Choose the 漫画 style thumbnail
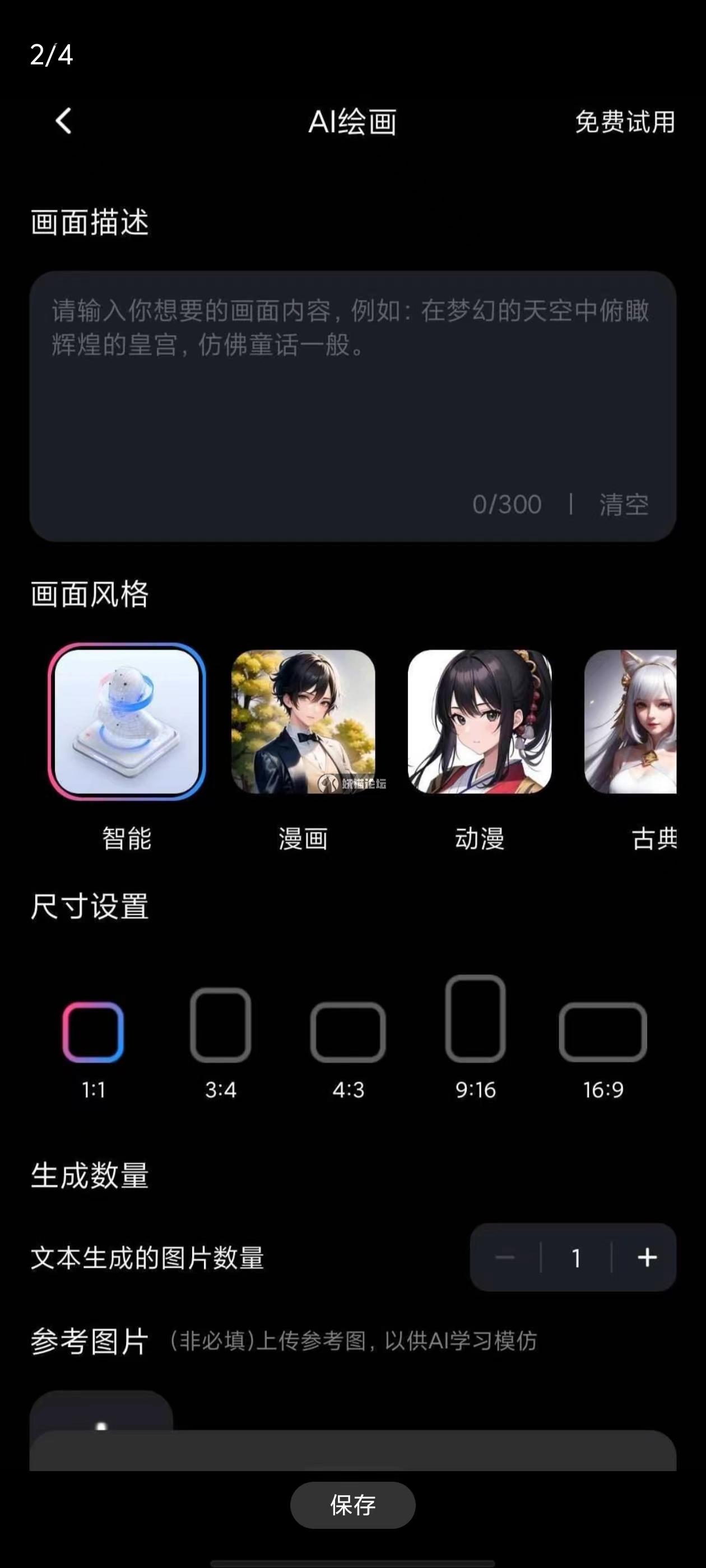This screenshot has height=1568, width=706. click(x=303, y=722)
